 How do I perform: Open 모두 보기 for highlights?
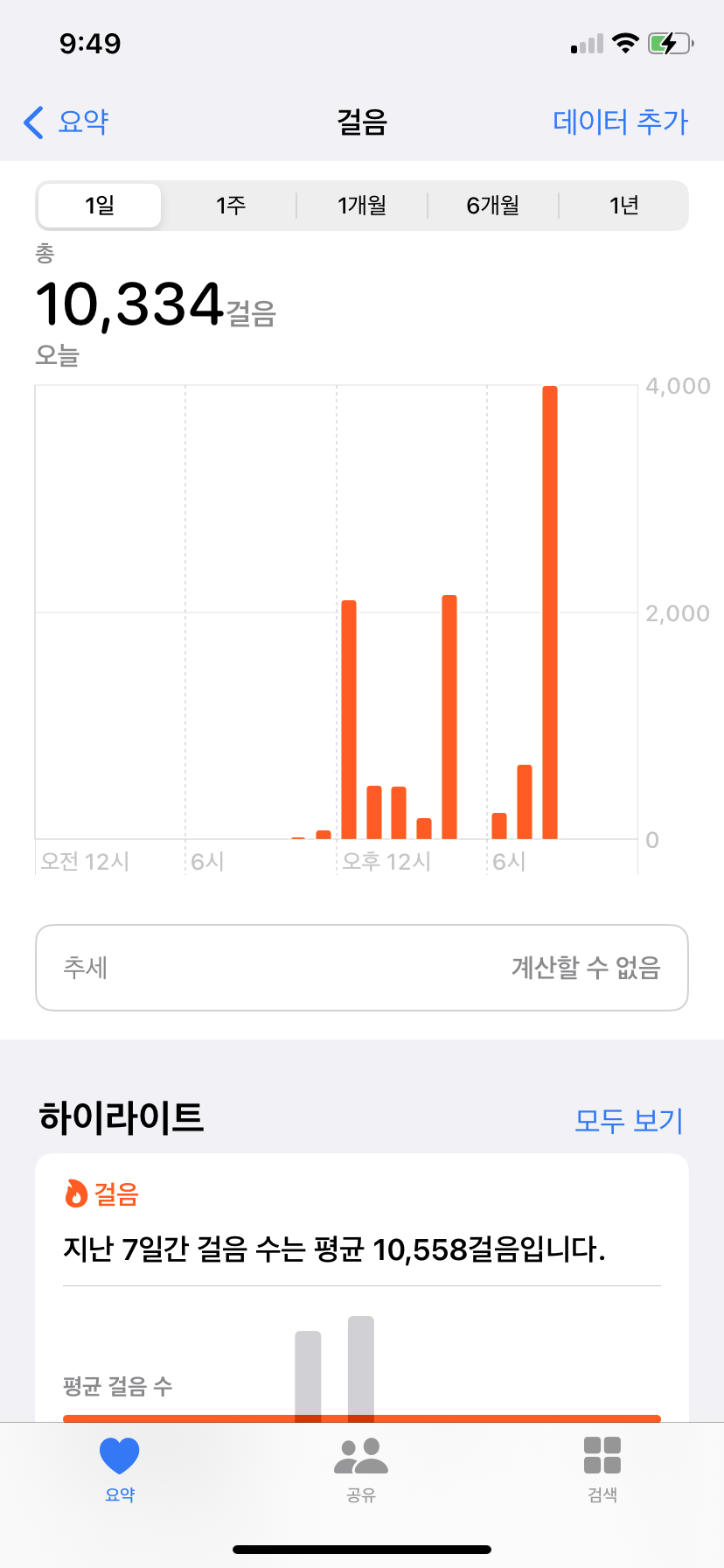tap(628, 1120)
